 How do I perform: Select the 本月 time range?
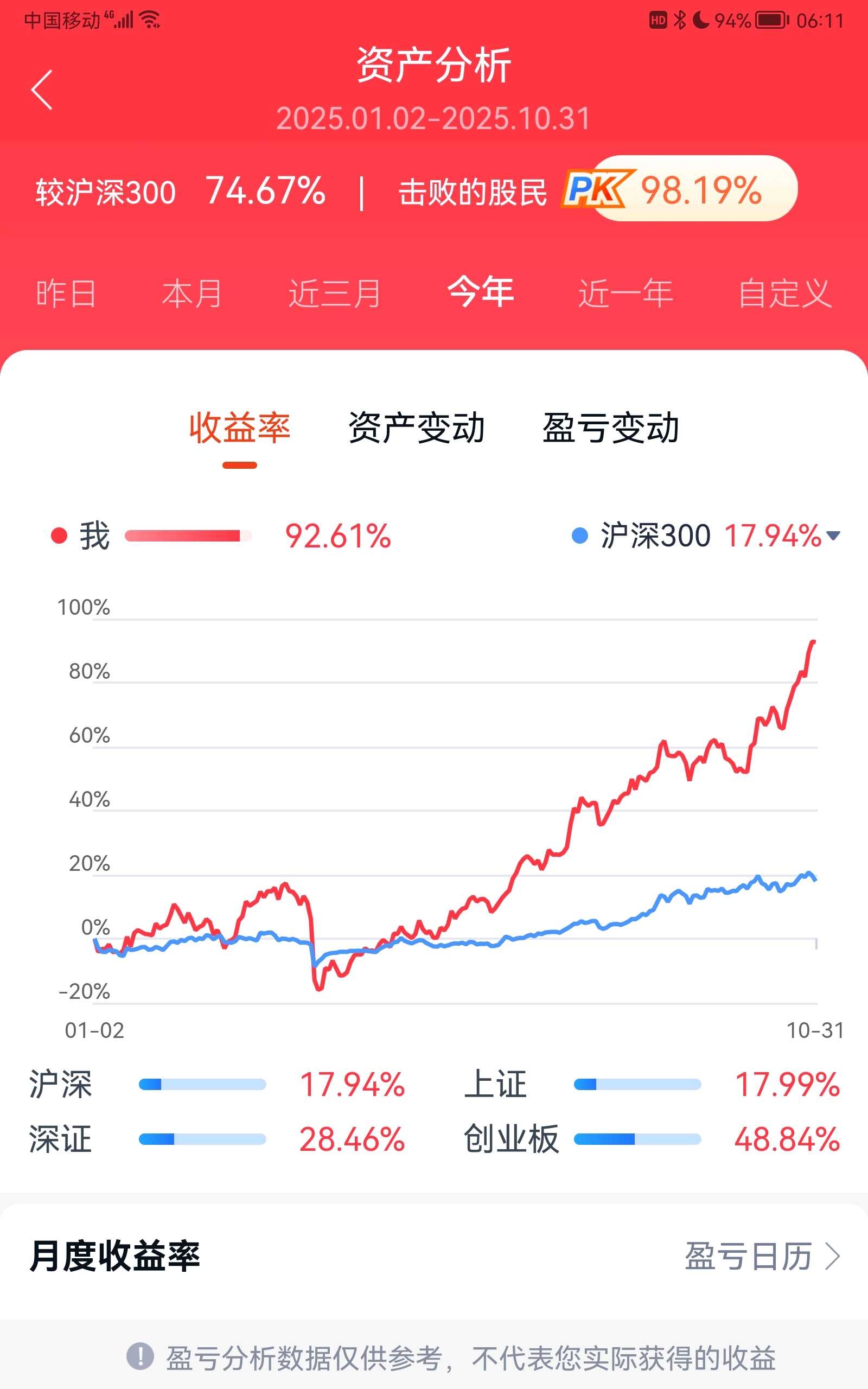pos(192,294)
